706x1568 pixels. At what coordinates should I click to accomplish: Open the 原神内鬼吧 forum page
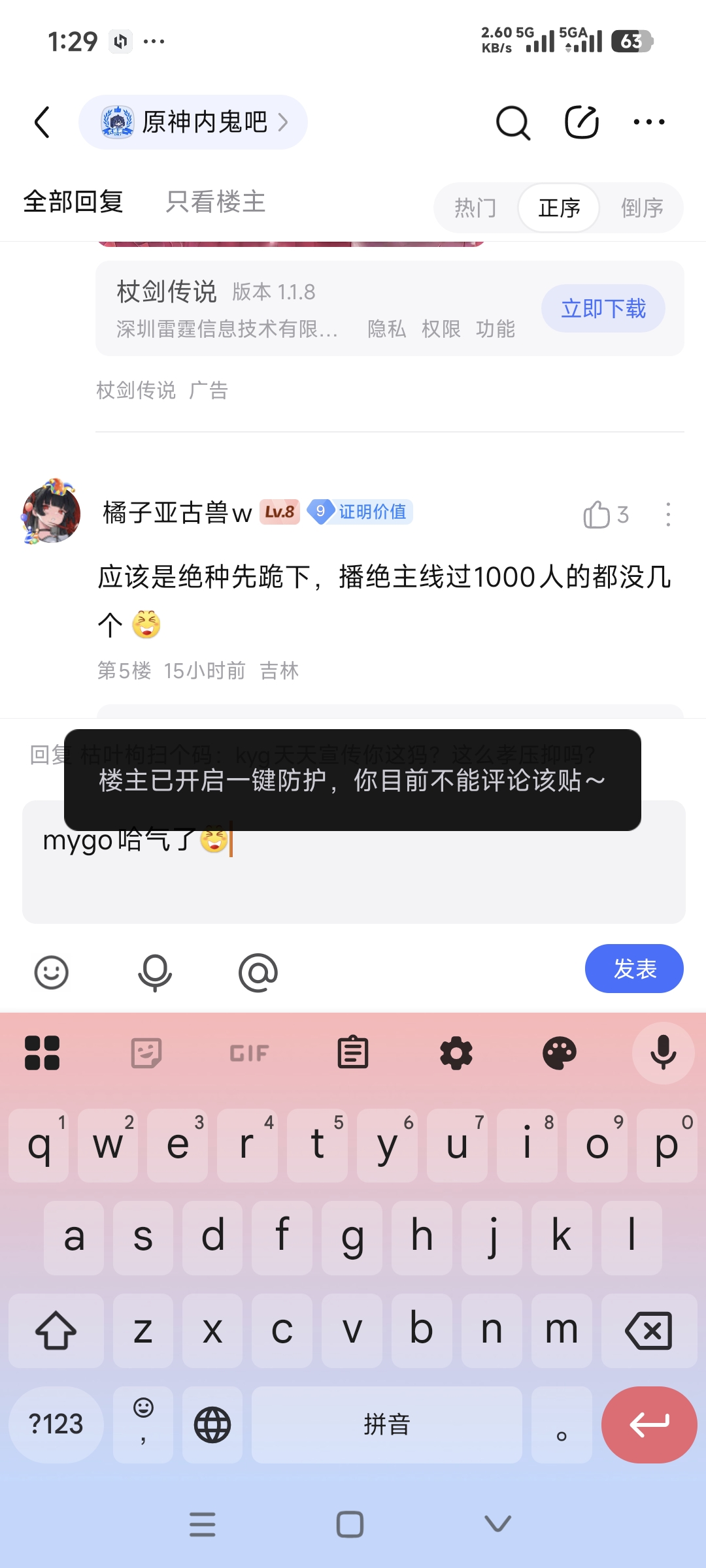[193, 122]
